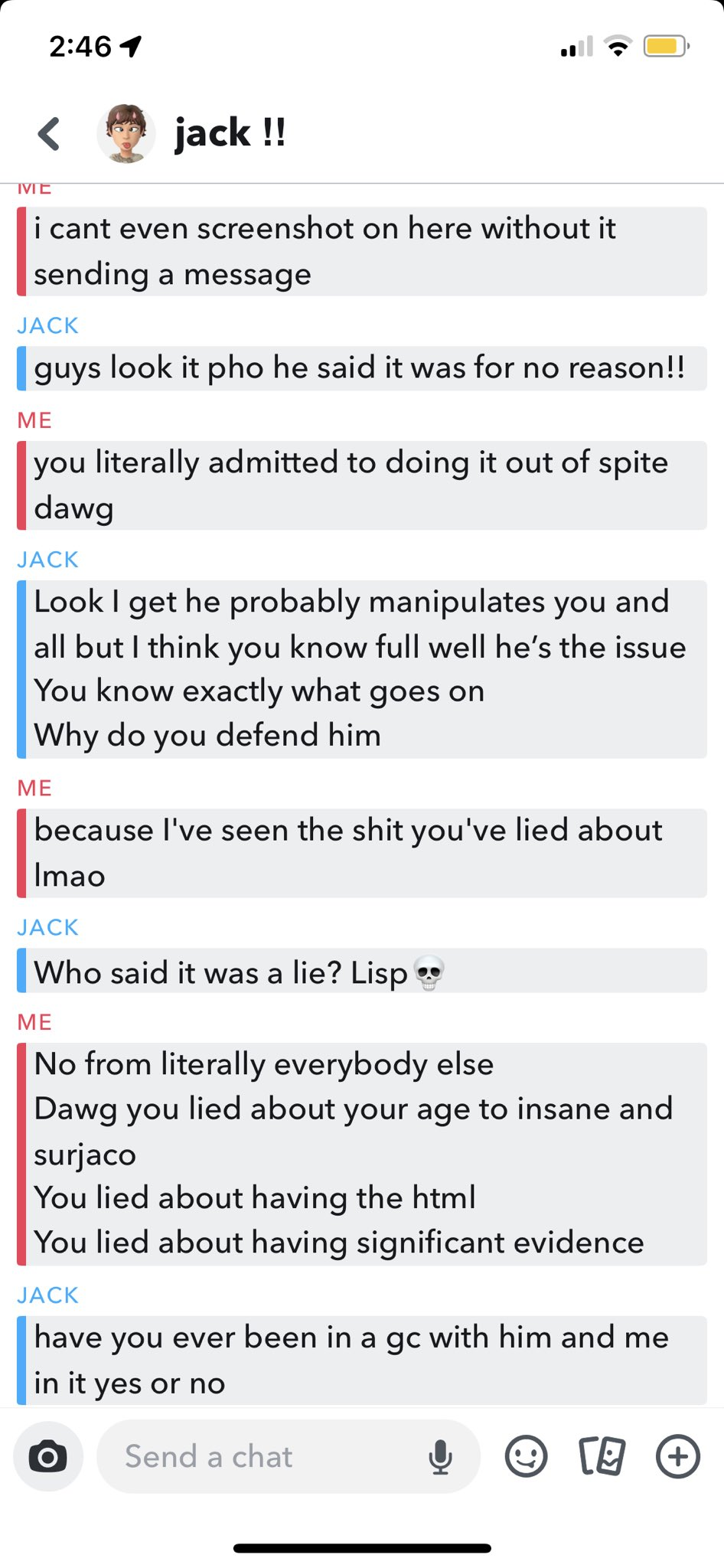Viewport: 724px width, 1568px height.
Task: Go back using the header arrow
Action: pos(50,134)
